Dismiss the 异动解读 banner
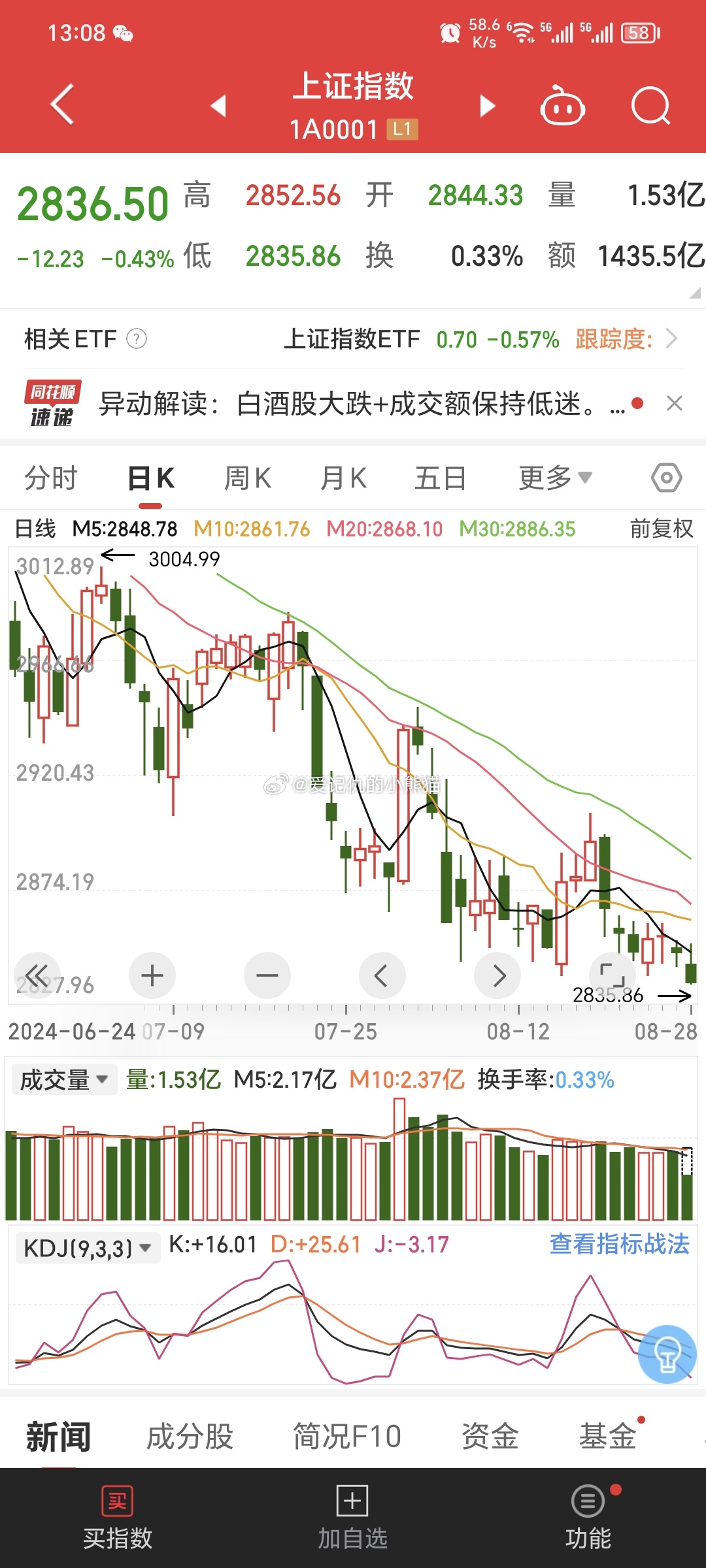 tap(675, 404)
